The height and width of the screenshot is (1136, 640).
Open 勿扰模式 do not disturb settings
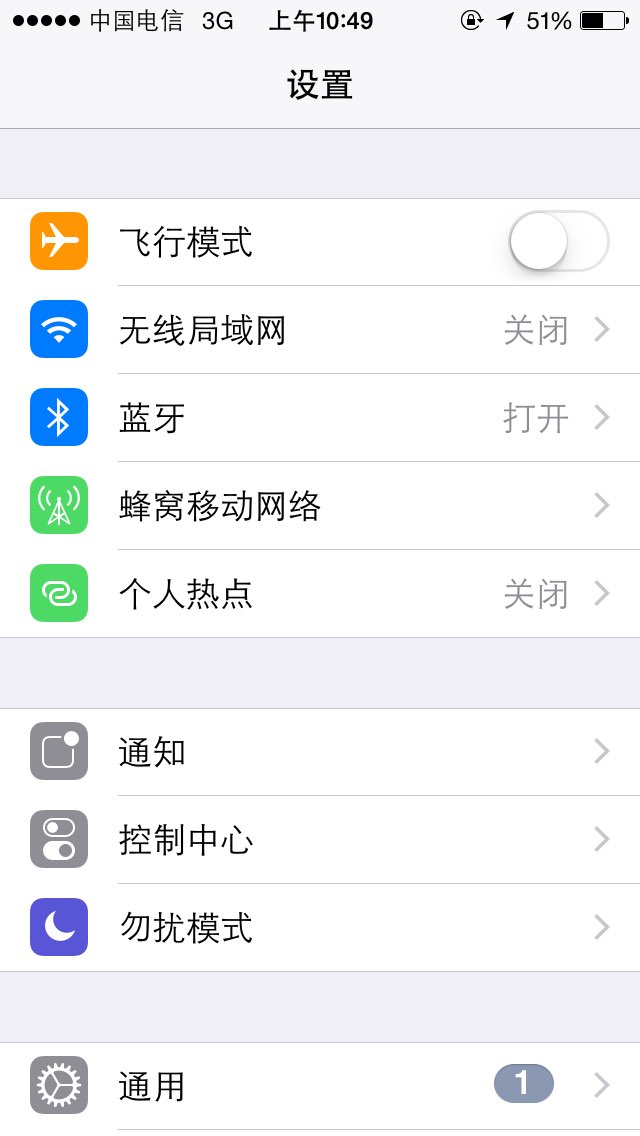320,927
